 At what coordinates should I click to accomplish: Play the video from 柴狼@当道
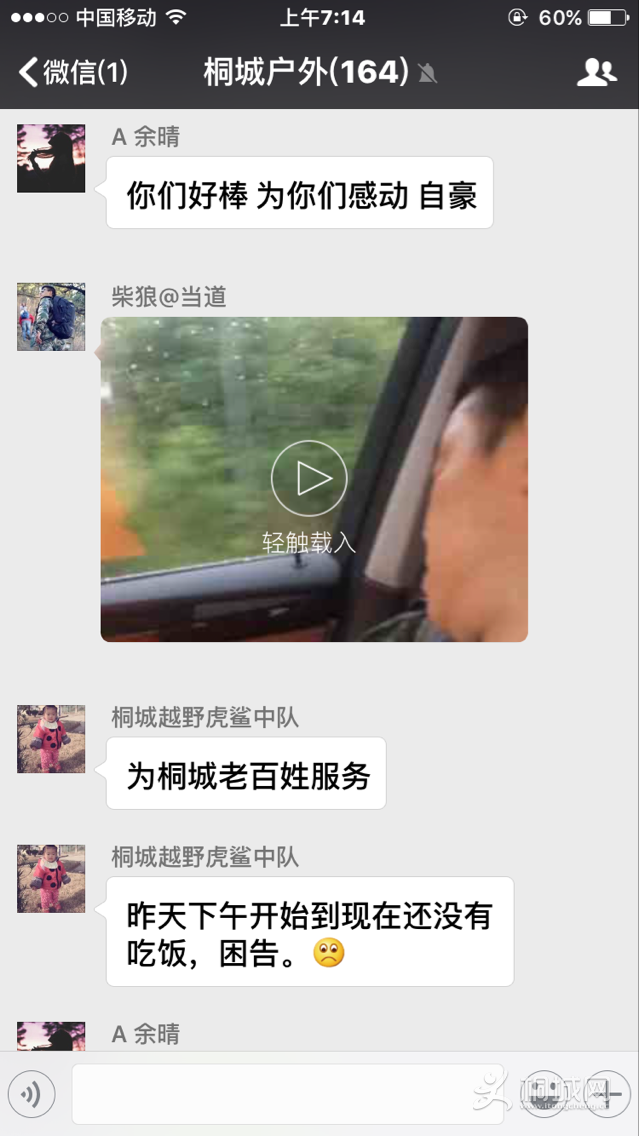tap(309, 478)
